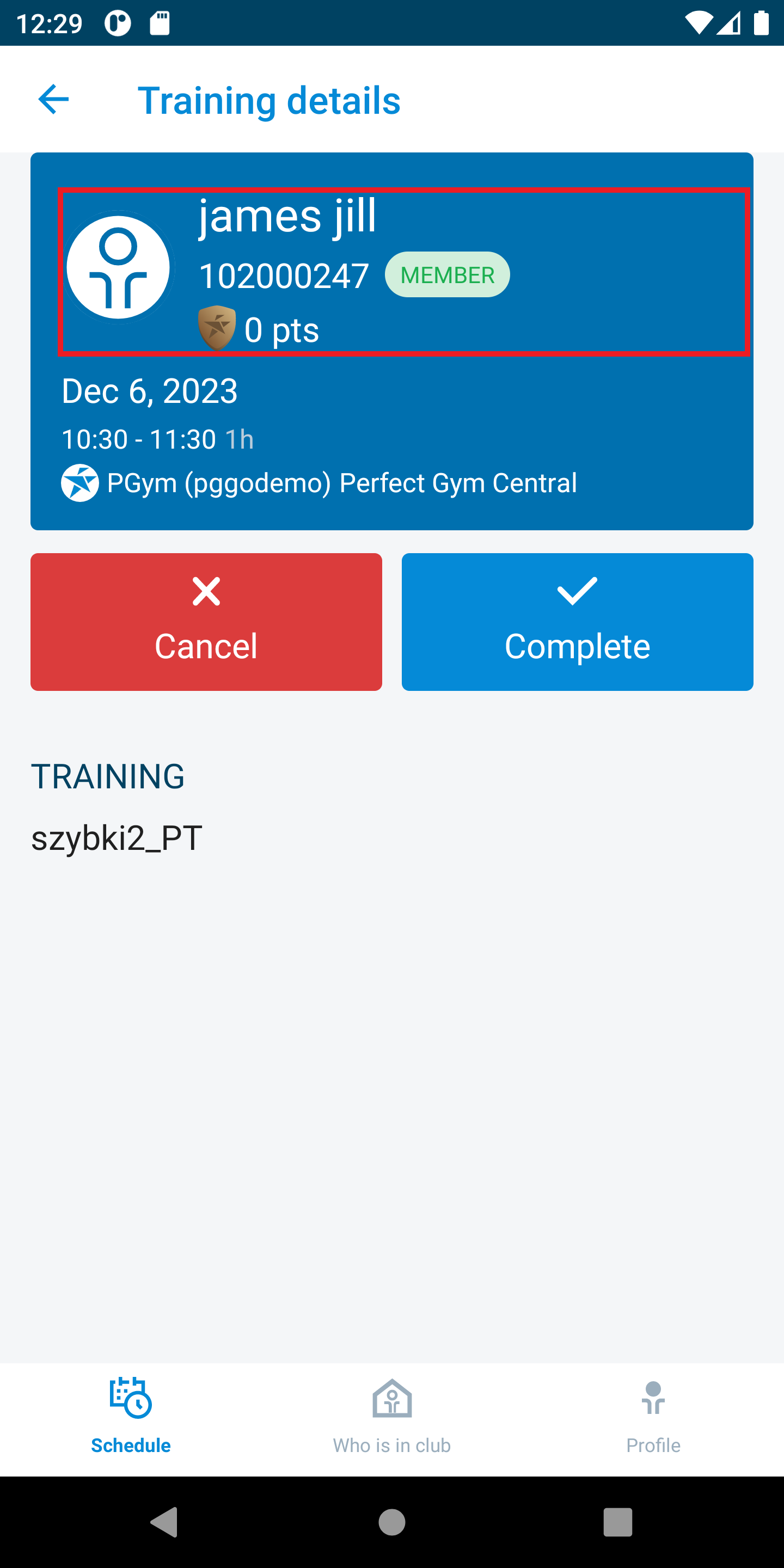Open james jill's member card
784x1568 pixels.
(403, 272)
